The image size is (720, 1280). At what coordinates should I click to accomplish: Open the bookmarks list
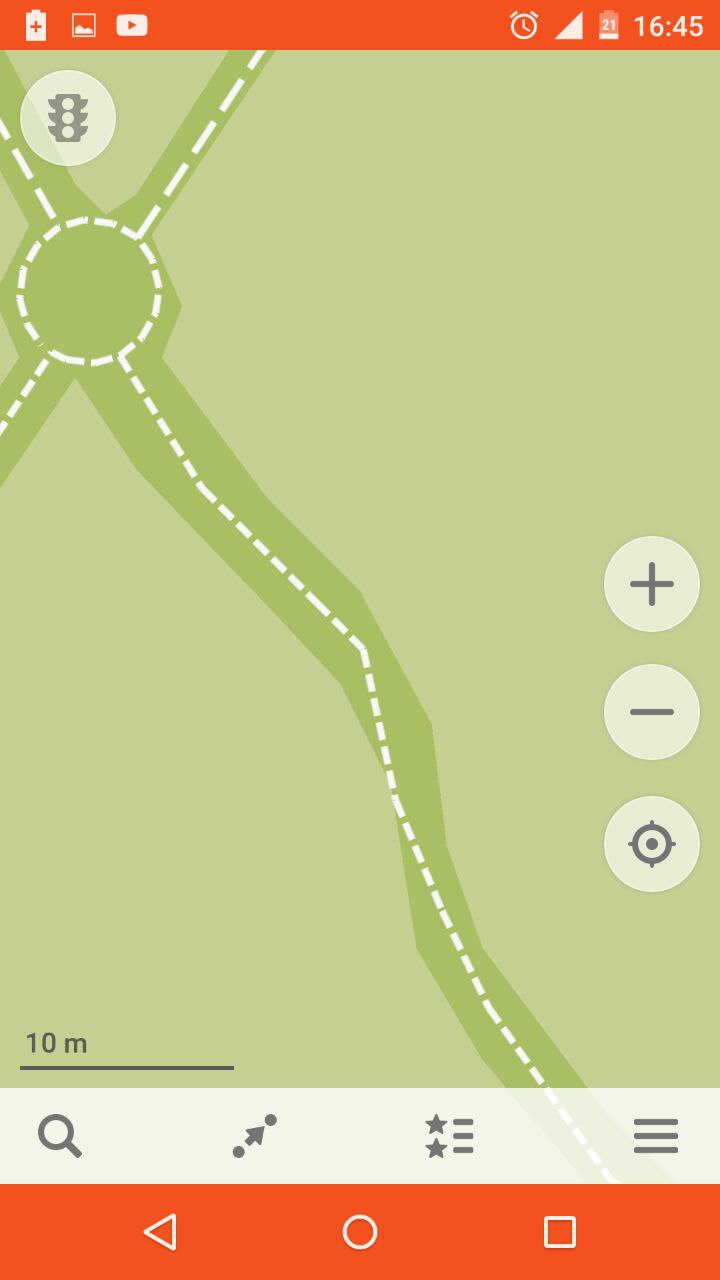[449, 1136]
